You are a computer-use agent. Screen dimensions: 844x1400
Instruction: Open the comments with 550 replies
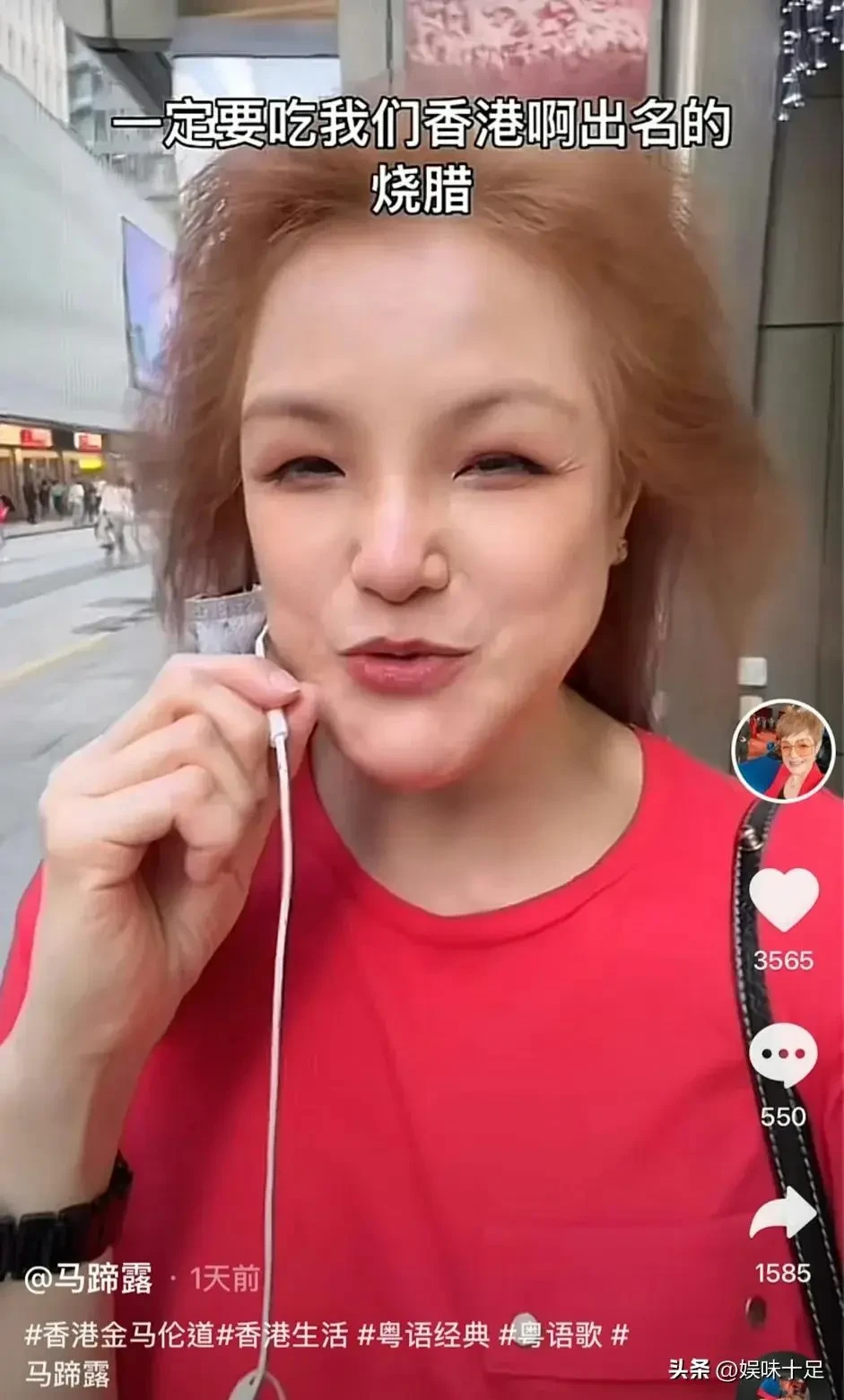pyautogui.click(x=783, y=1055)
